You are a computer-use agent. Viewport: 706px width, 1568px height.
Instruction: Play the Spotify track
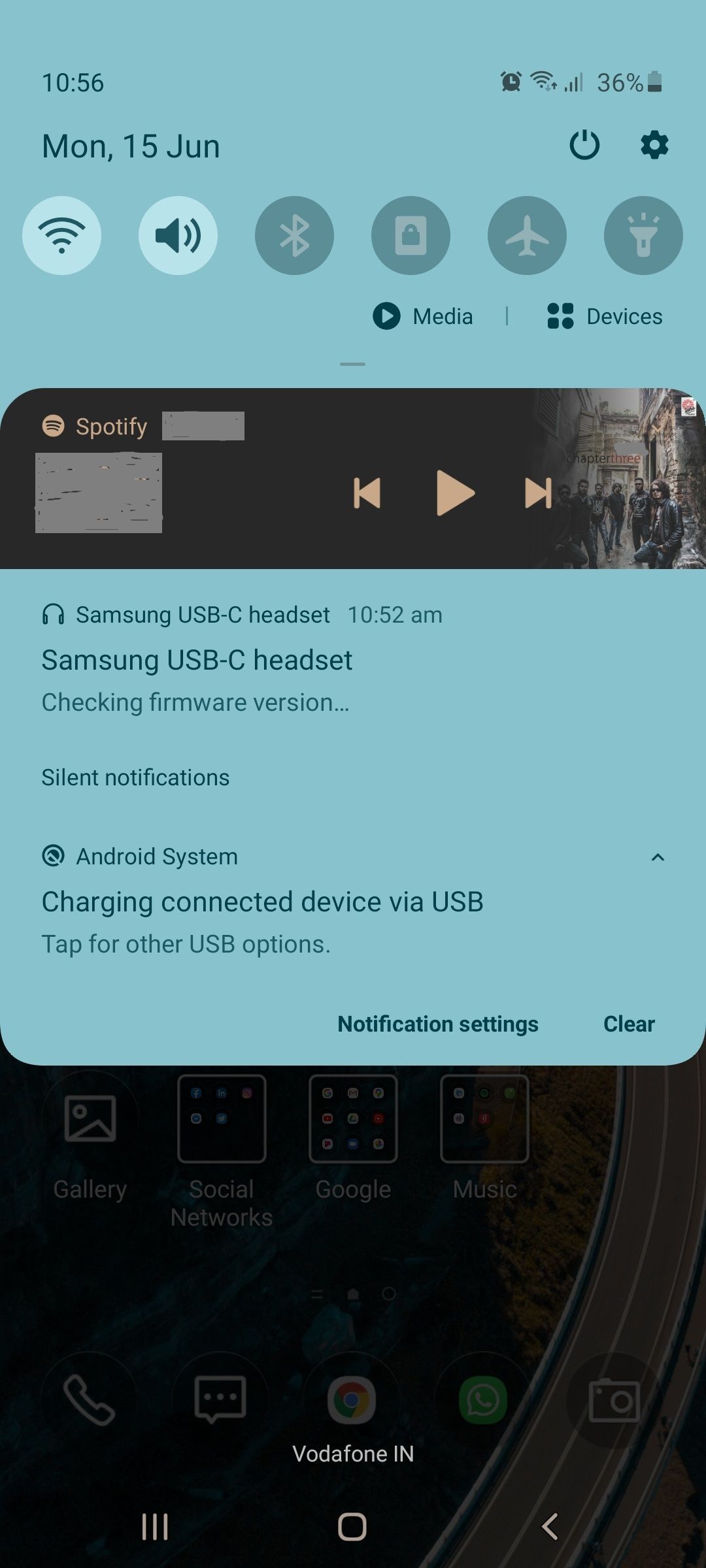point(455,493)
